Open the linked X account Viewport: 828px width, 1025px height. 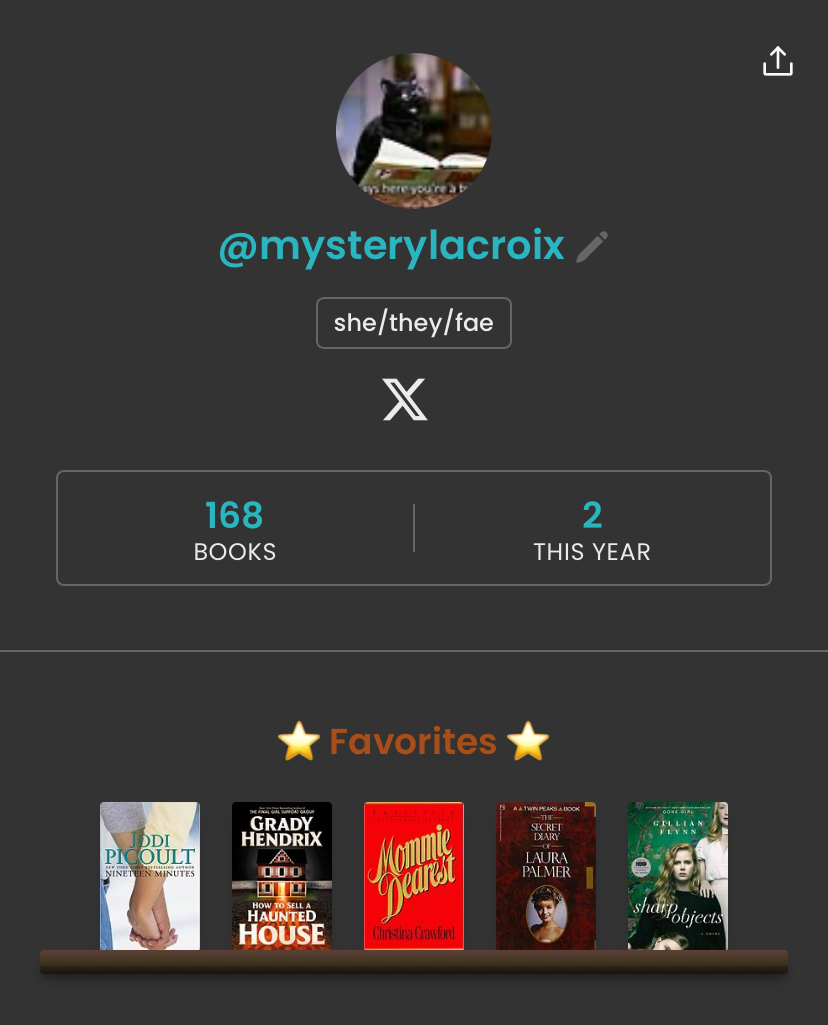click(405, 400)
